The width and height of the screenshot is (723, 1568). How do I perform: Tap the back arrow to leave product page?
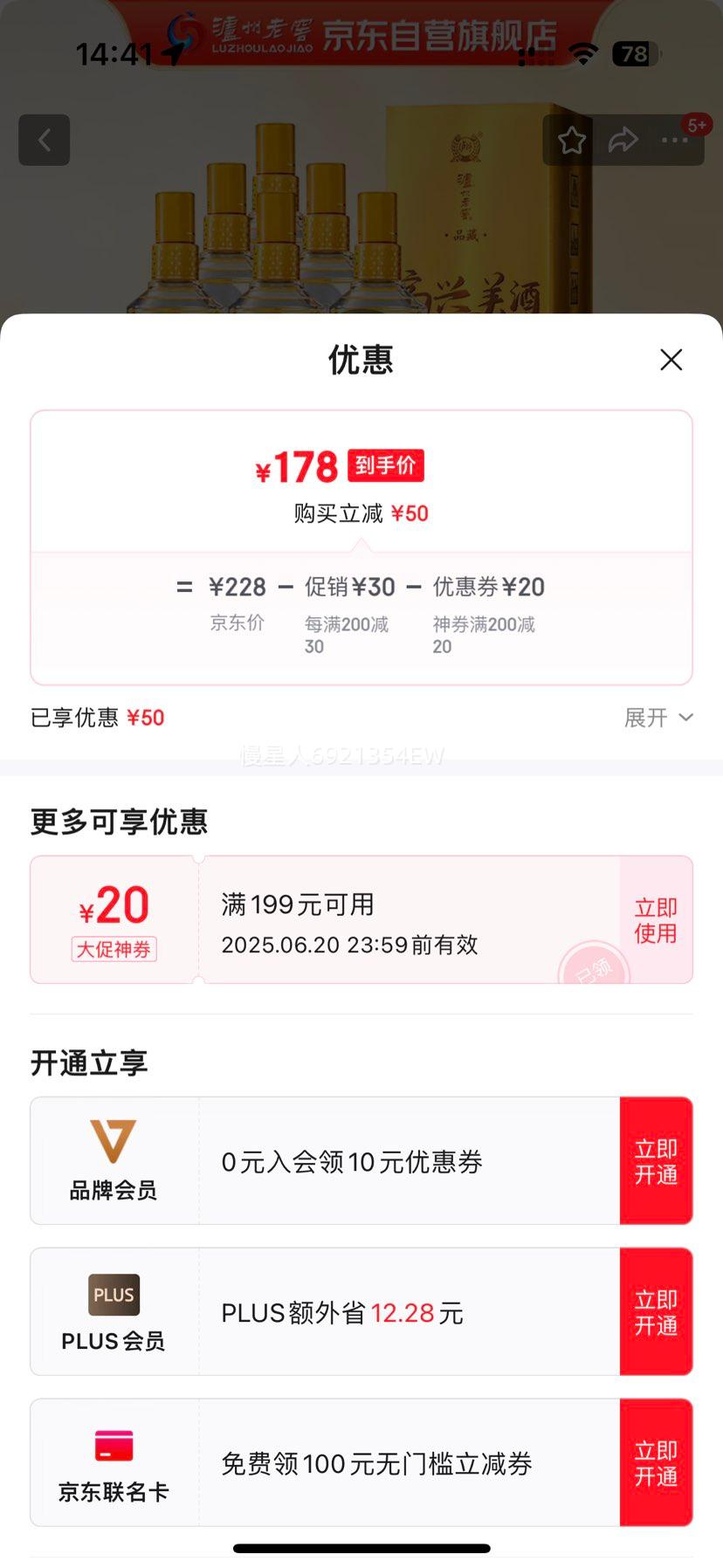coord(44,140)
